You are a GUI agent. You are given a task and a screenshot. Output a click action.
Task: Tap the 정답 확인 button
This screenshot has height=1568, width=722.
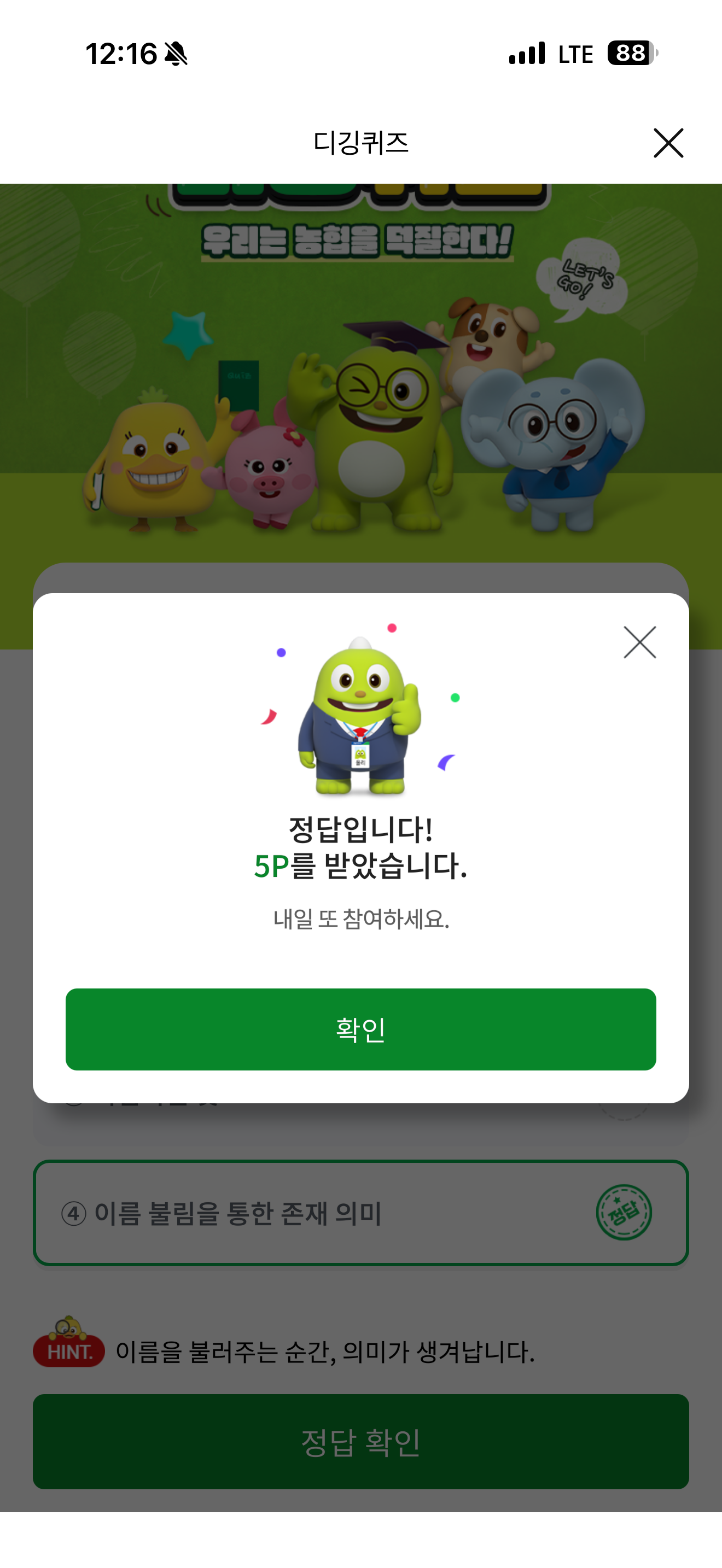point(360,1441)
